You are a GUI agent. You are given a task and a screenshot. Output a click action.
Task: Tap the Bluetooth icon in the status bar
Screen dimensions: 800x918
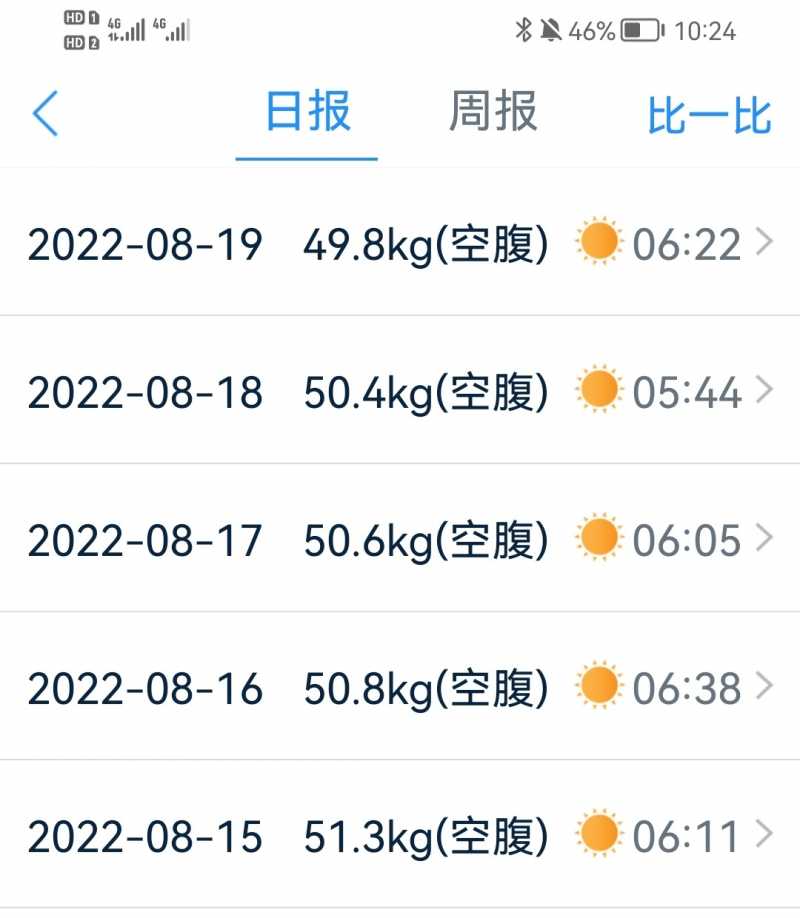(x=523, y=30)
